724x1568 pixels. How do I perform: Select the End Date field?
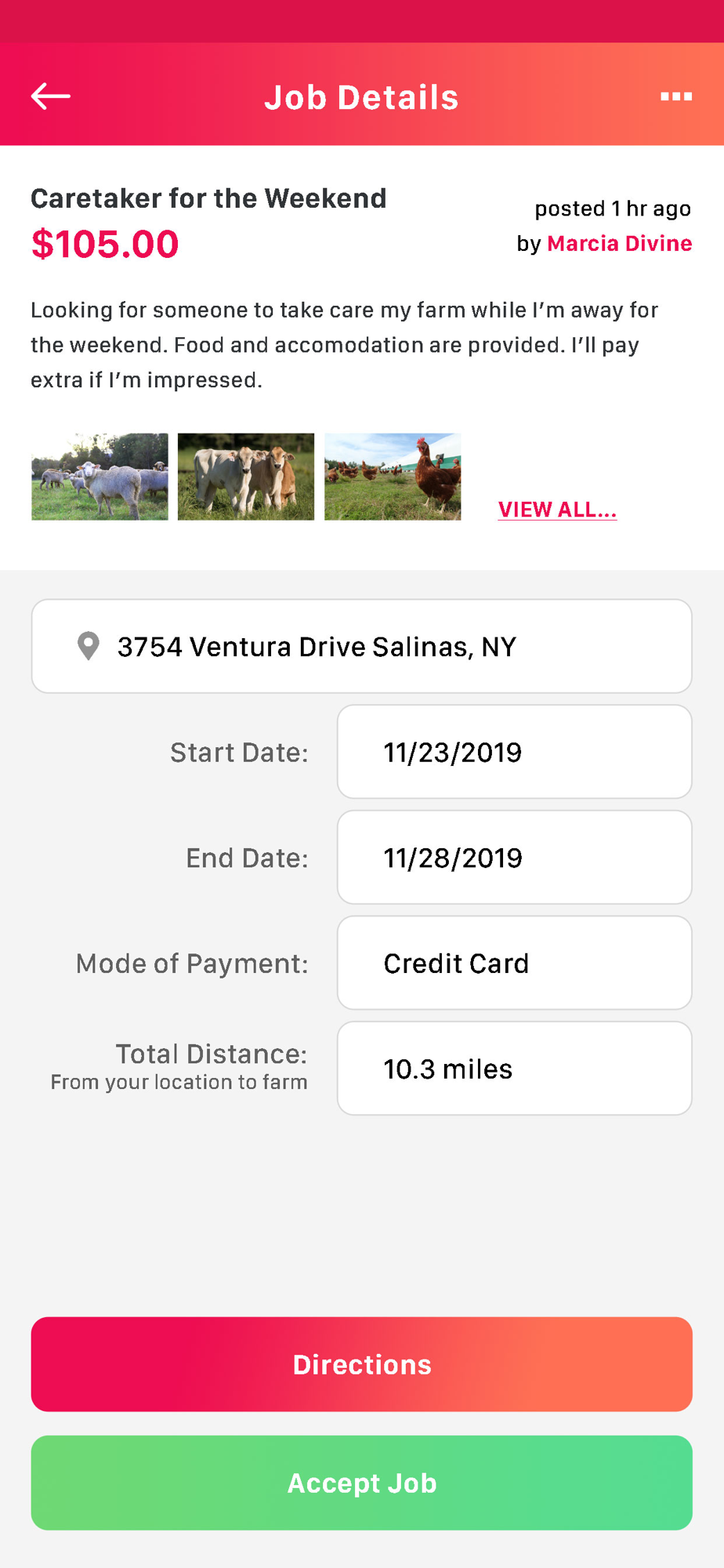click(514, 857)
